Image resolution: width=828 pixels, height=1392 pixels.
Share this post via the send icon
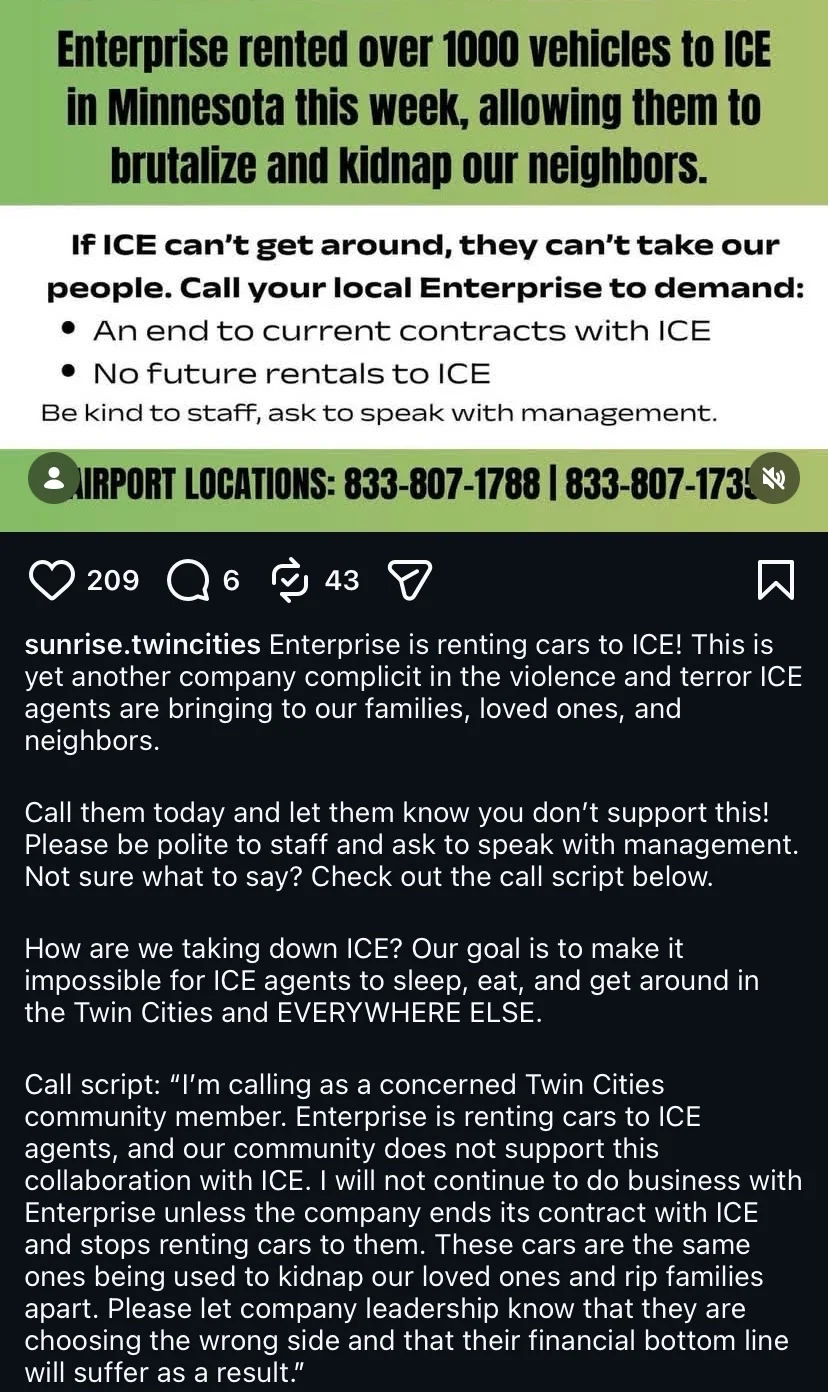[x=409, y=580]
